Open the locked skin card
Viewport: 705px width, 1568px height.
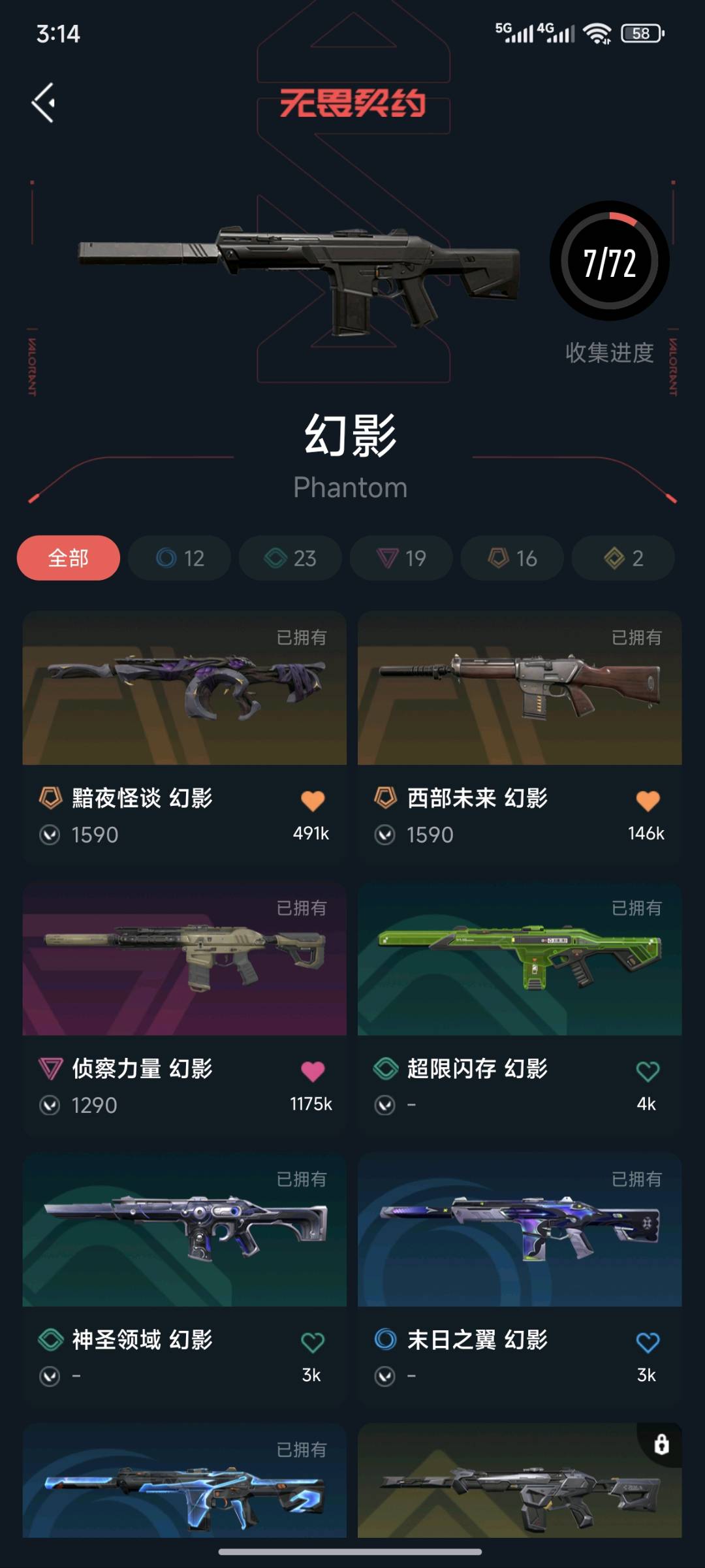[520, 1481]
